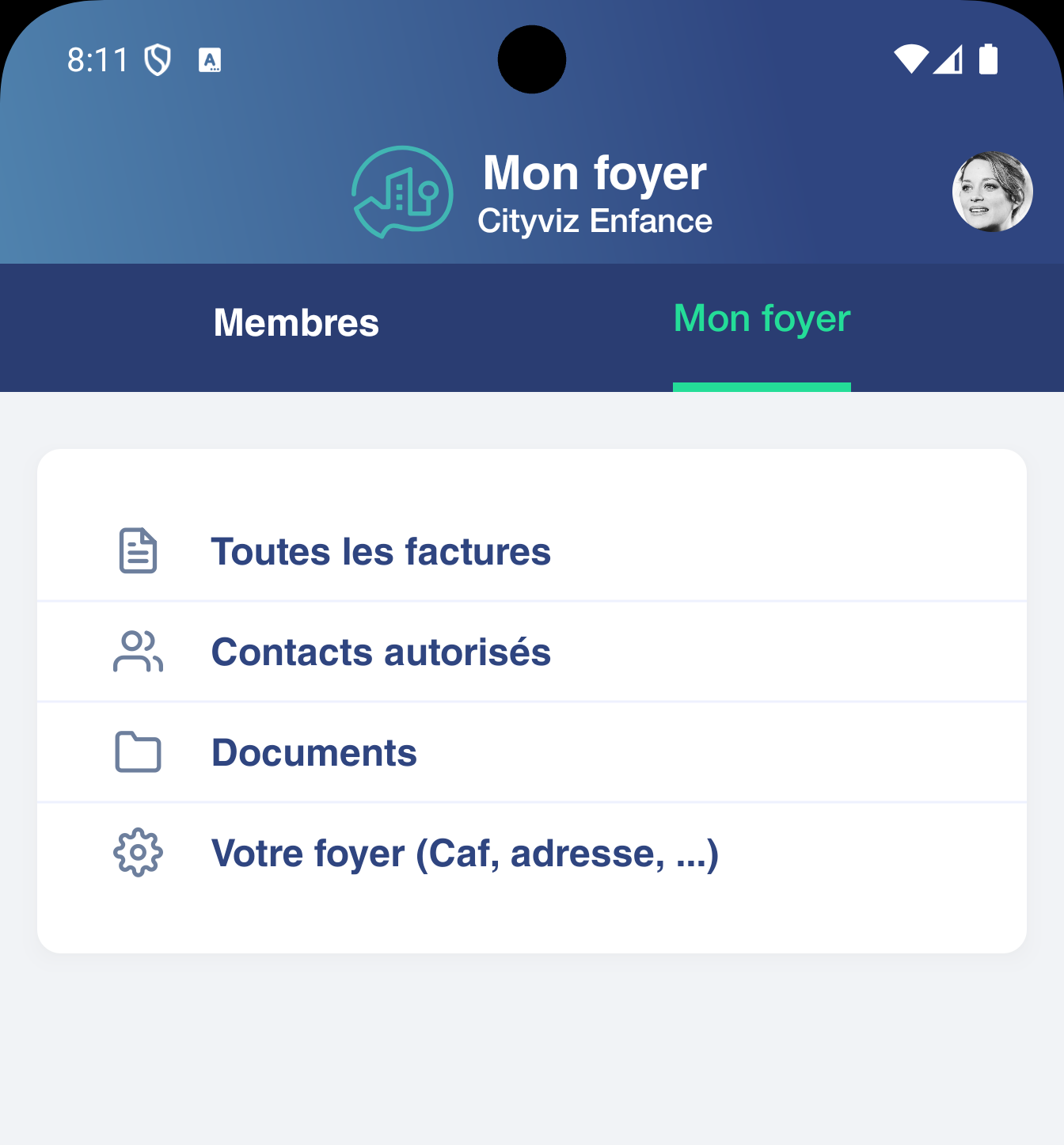Open the profile avatar in the header

pyautogui.click(x=992, y=192)
